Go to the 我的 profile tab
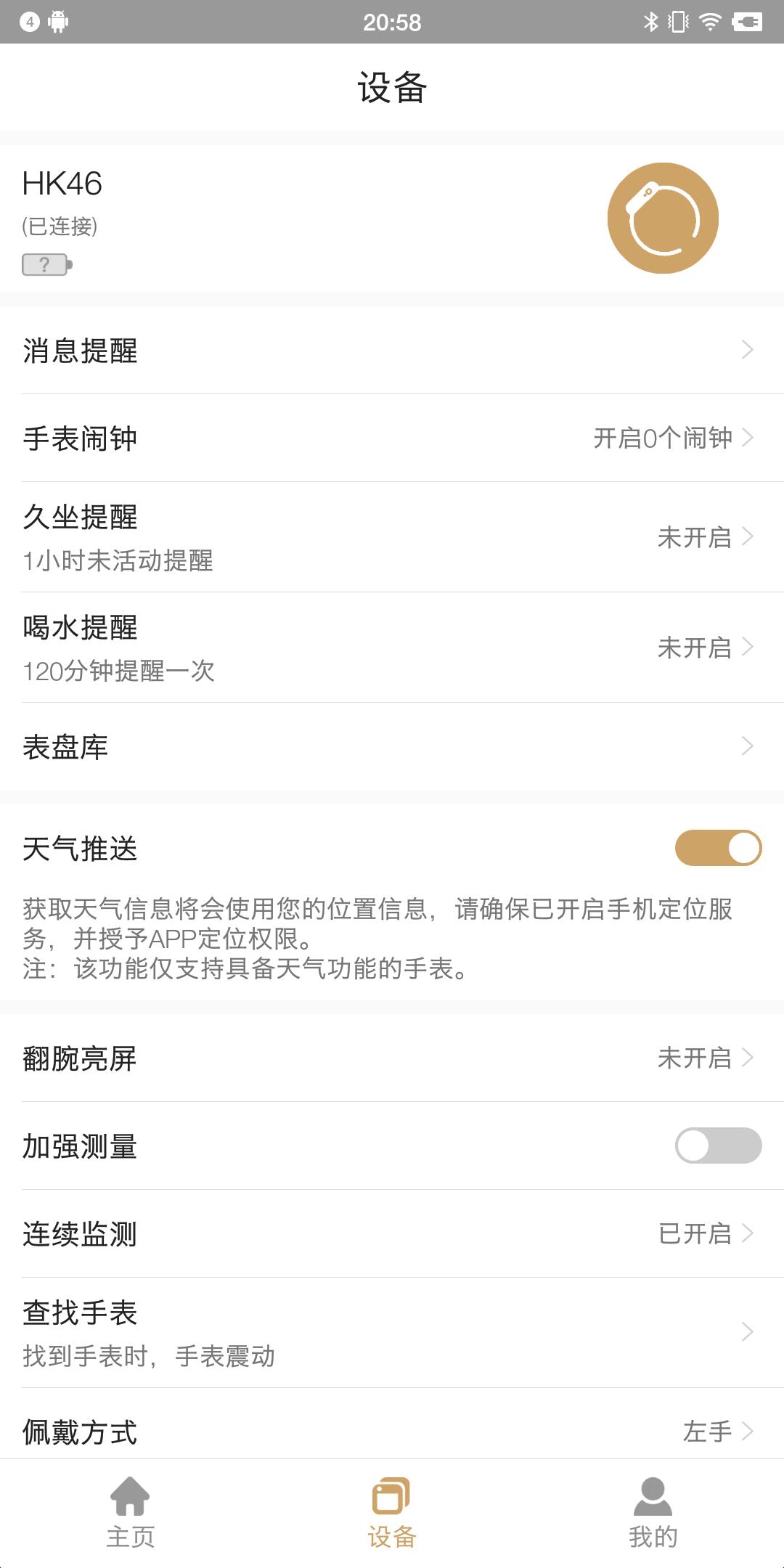Image resolution: width=784 pixels, height=1568 pixels. tap(653, 1514)
